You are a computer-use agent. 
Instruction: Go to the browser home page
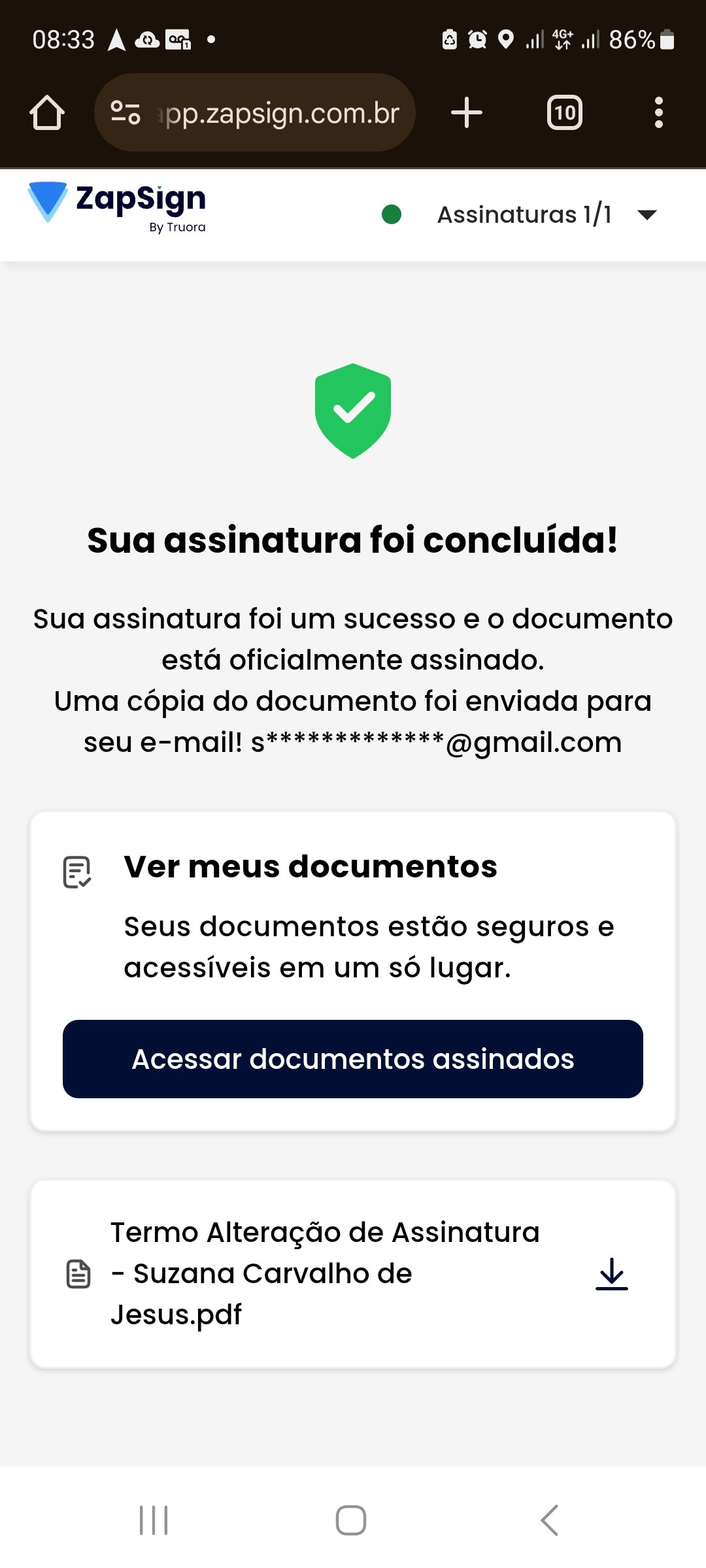tap(47, 113)
